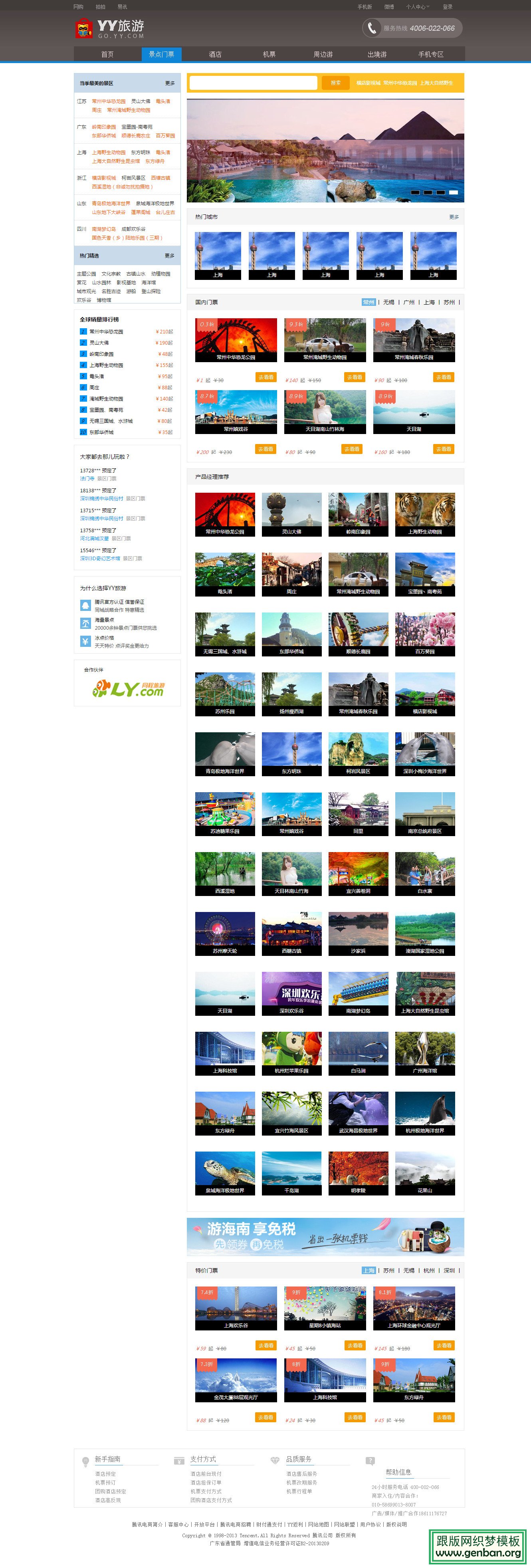Image resolution: width=531 pixels, height=1568 pixels.
Task: Click the lightbulb icon beside 新手指南
Action: click(86, 1460)
